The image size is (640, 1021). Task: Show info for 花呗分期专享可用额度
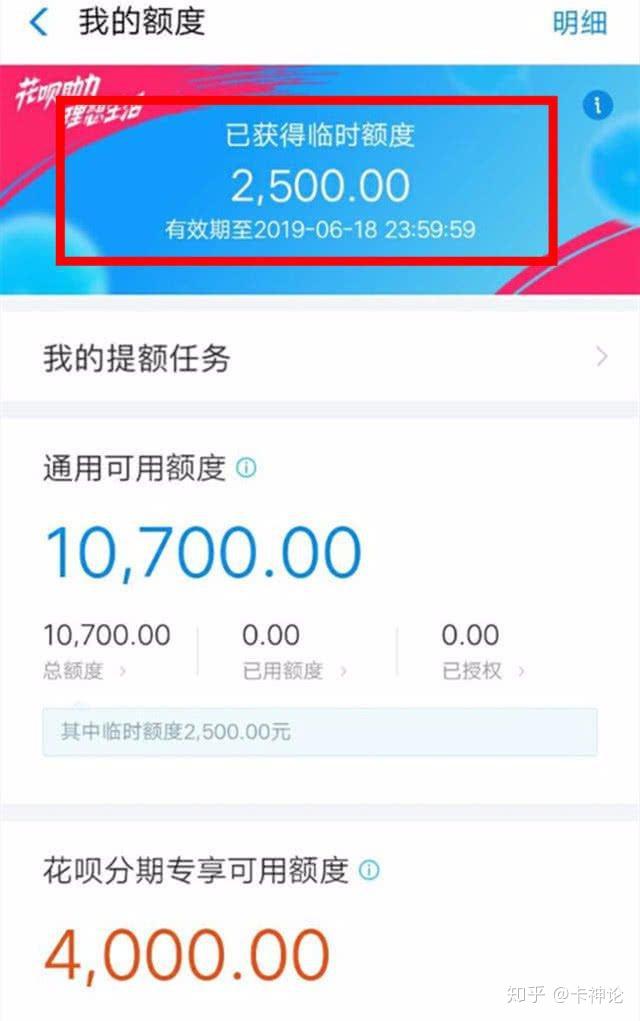[x=369, y=870]
